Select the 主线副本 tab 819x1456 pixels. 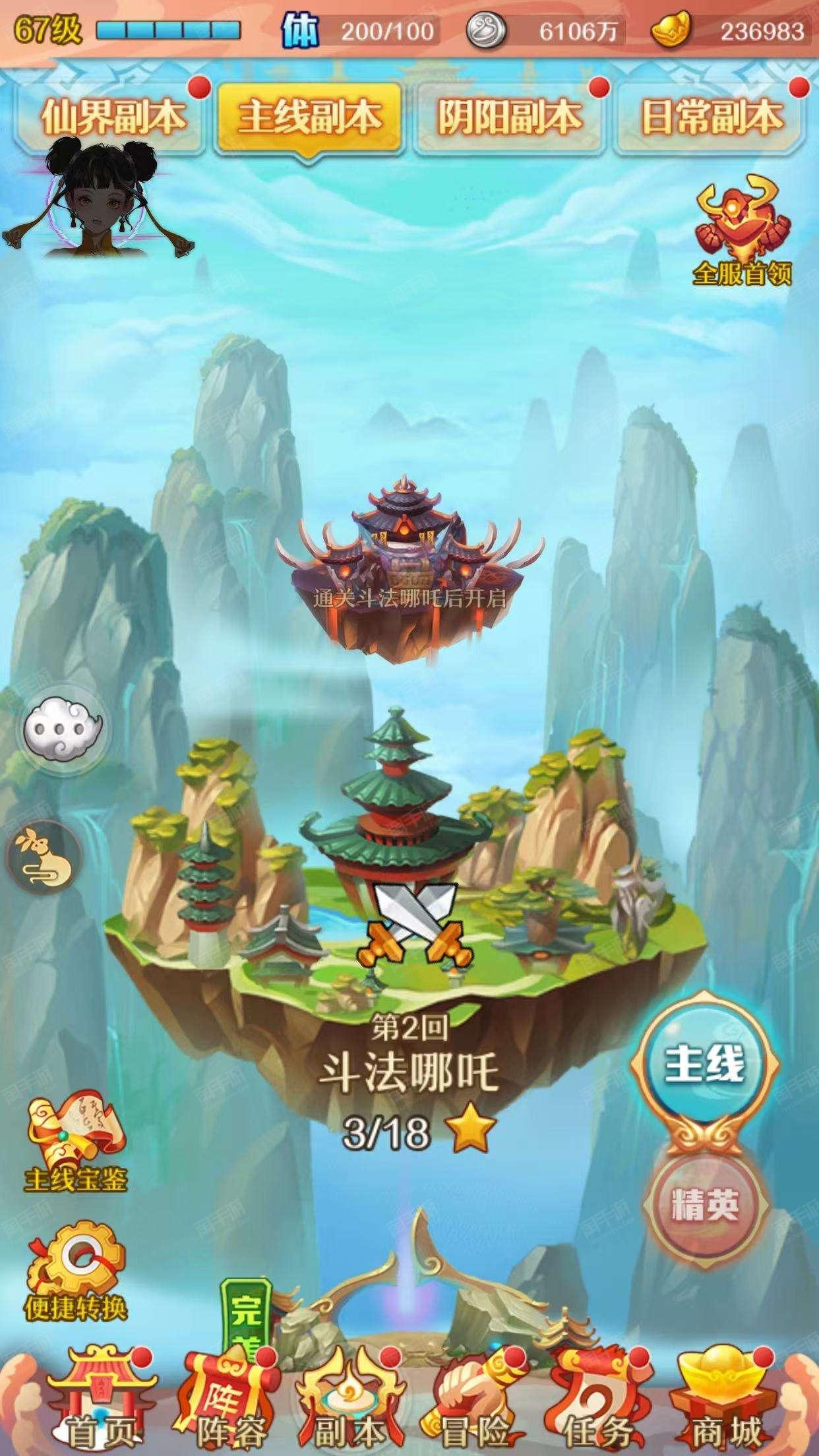point(309,117)
